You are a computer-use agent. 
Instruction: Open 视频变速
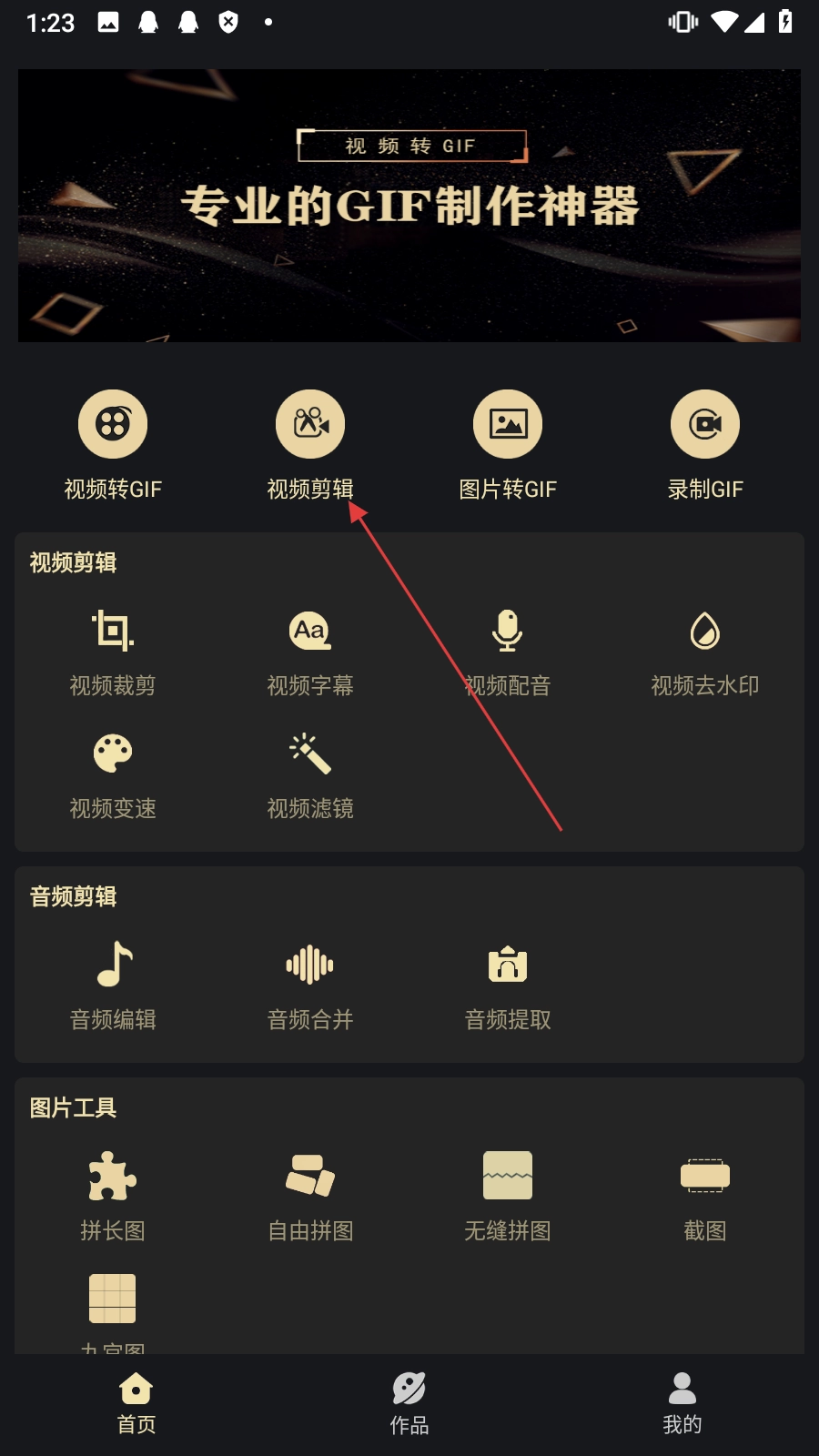point(113,773)
